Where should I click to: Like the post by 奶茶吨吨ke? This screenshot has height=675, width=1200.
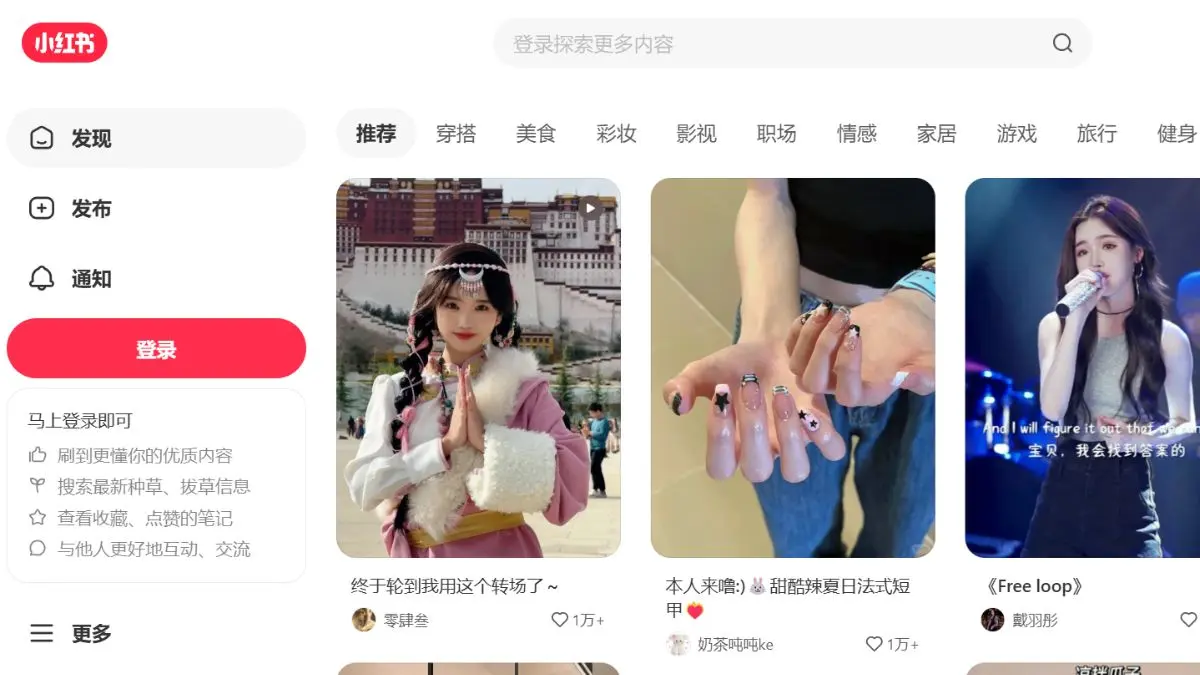coord(874,644)
